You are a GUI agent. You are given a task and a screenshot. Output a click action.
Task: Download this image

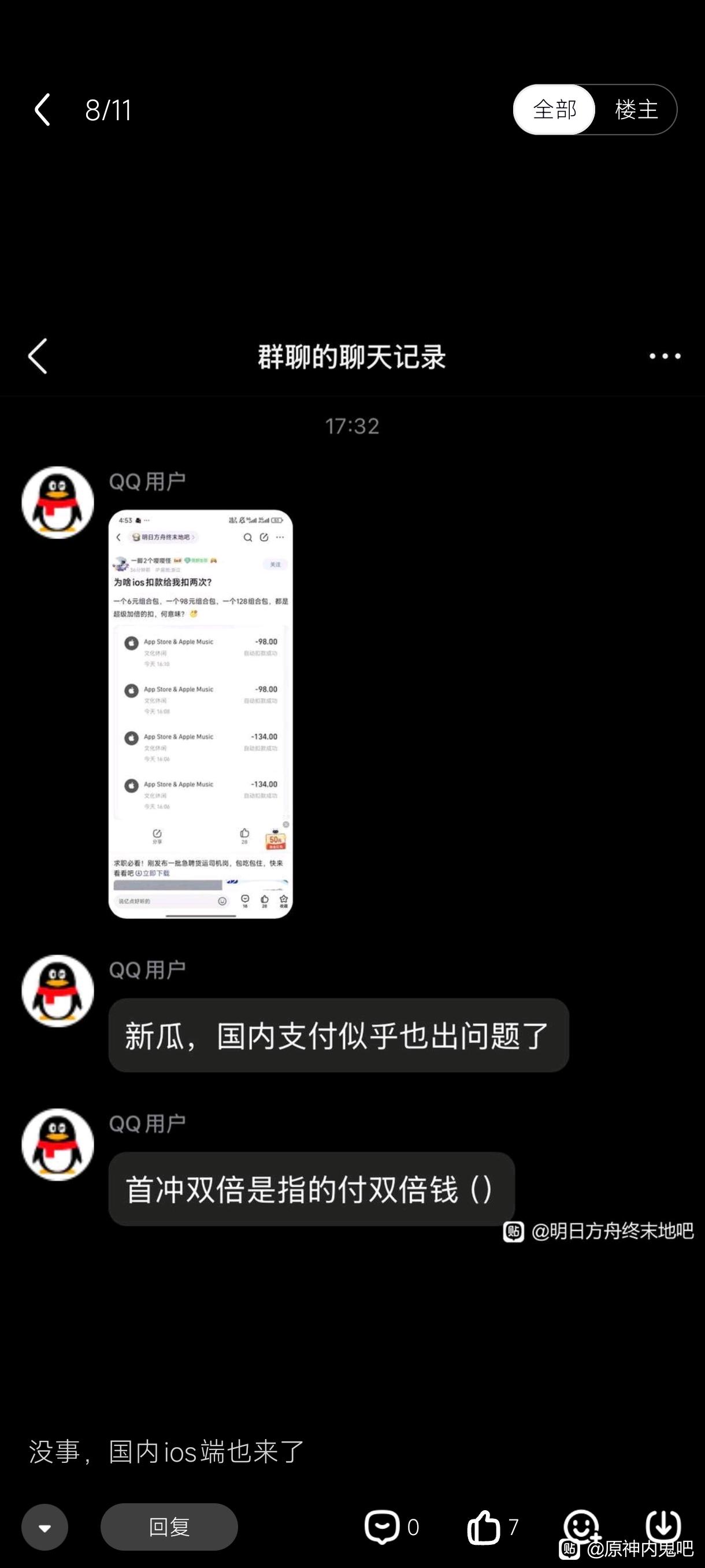coord(663,1525)
